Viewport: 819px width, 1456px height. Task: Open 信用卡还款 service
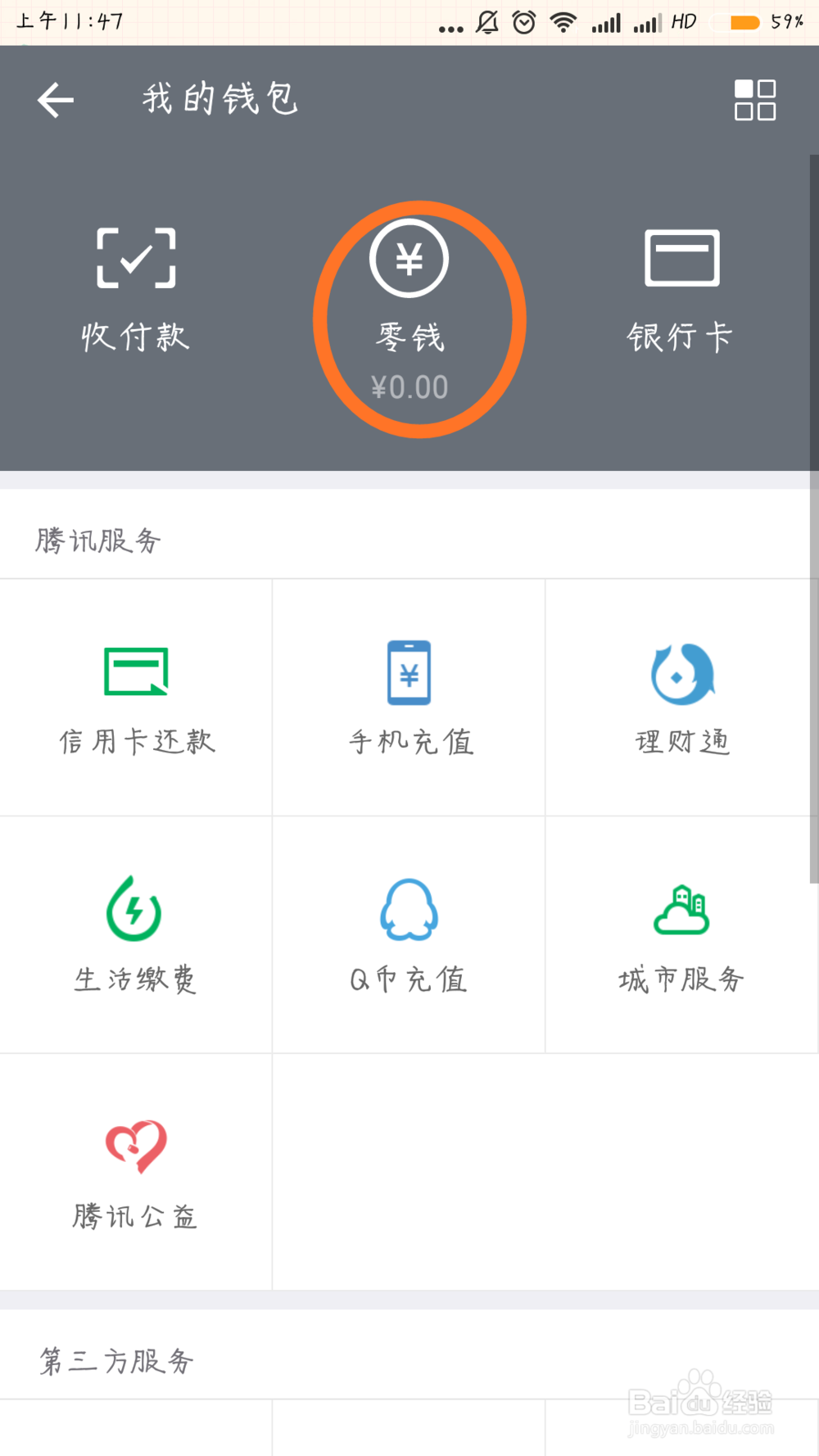[136, 698]
